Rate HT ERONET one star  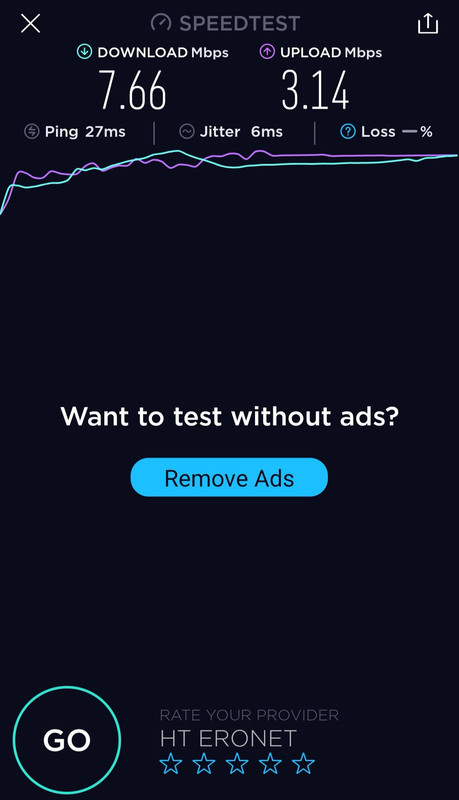tap(170, 764)
